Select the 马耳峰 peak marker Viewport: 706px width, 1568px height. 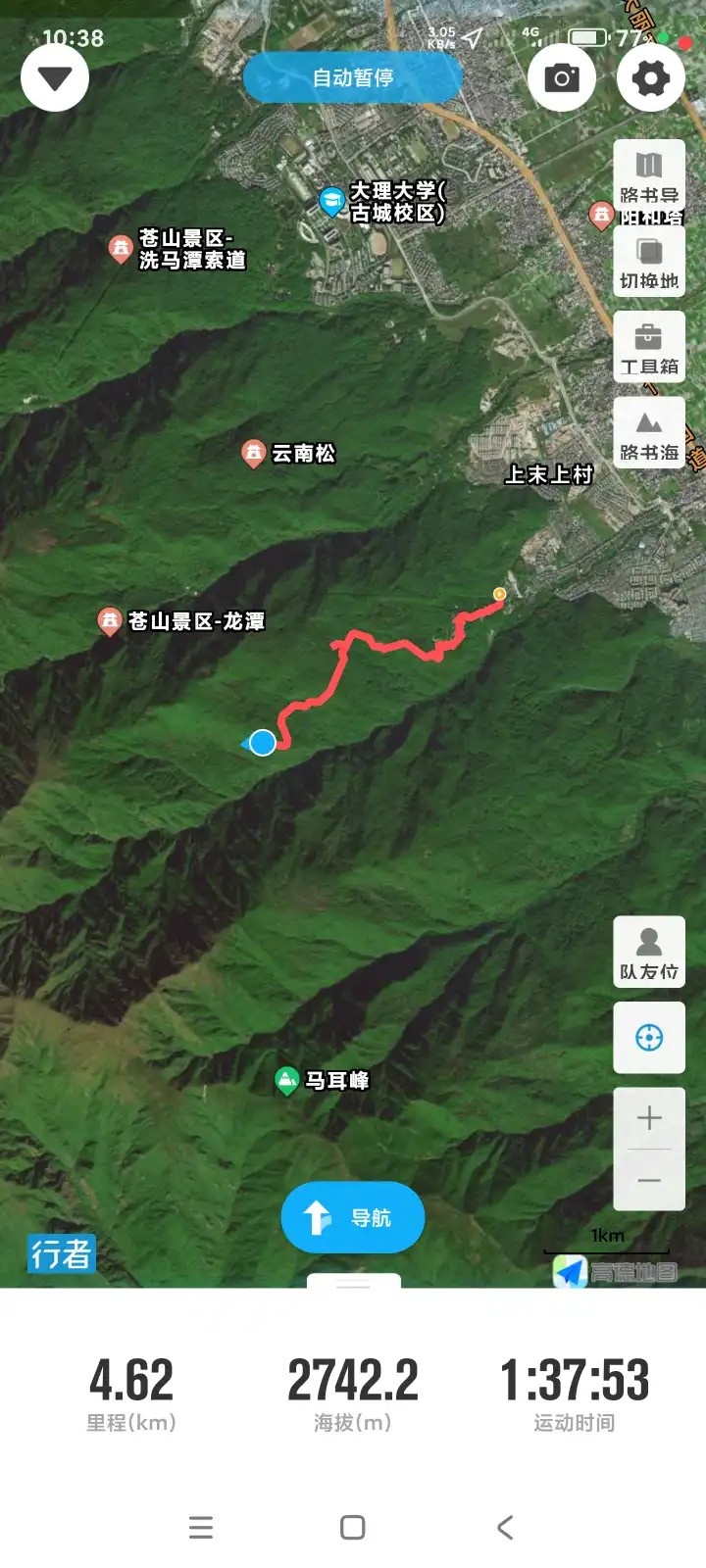coord(286,1081)
